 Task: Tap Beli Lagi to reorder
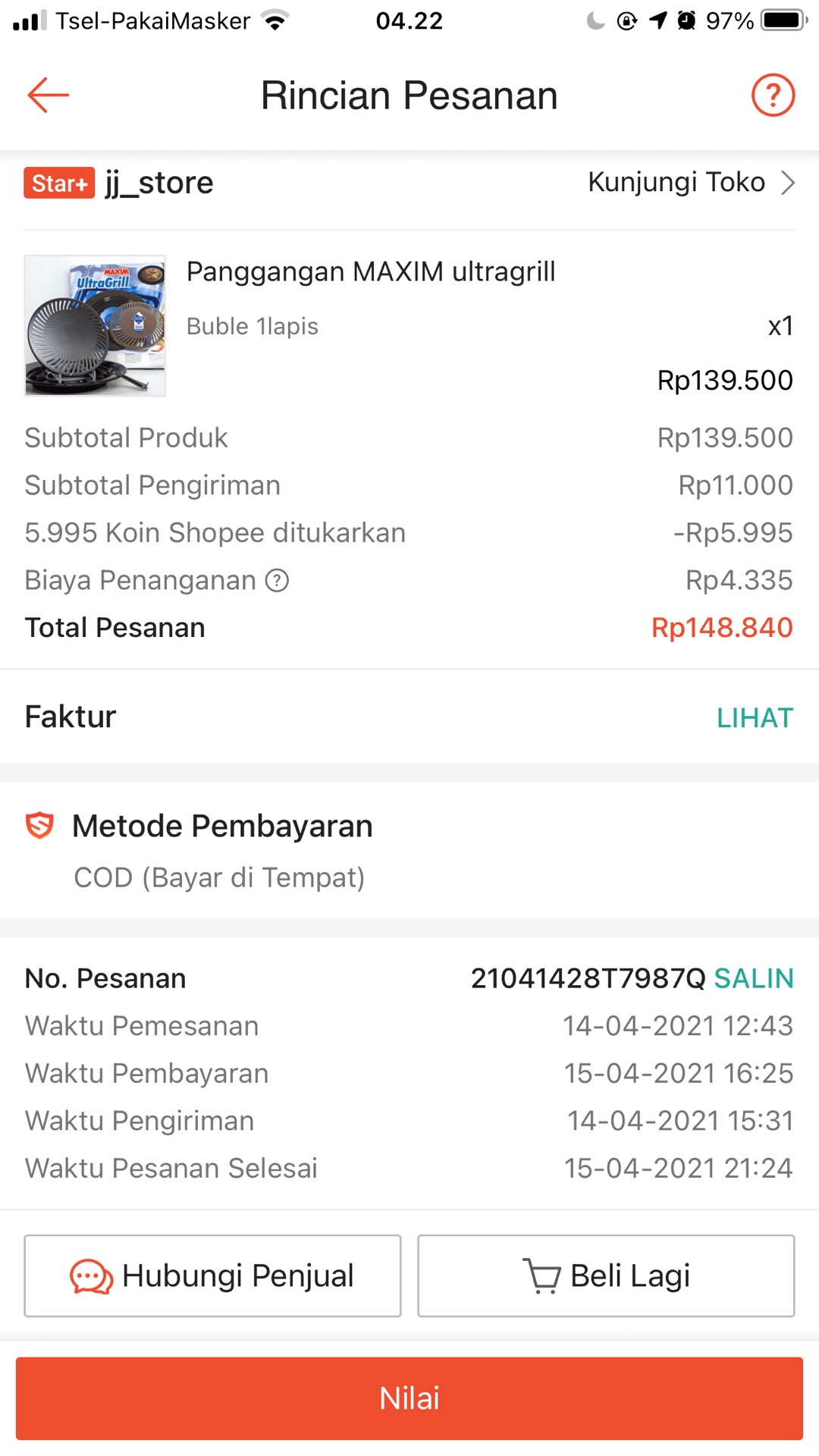(604, 1275)
